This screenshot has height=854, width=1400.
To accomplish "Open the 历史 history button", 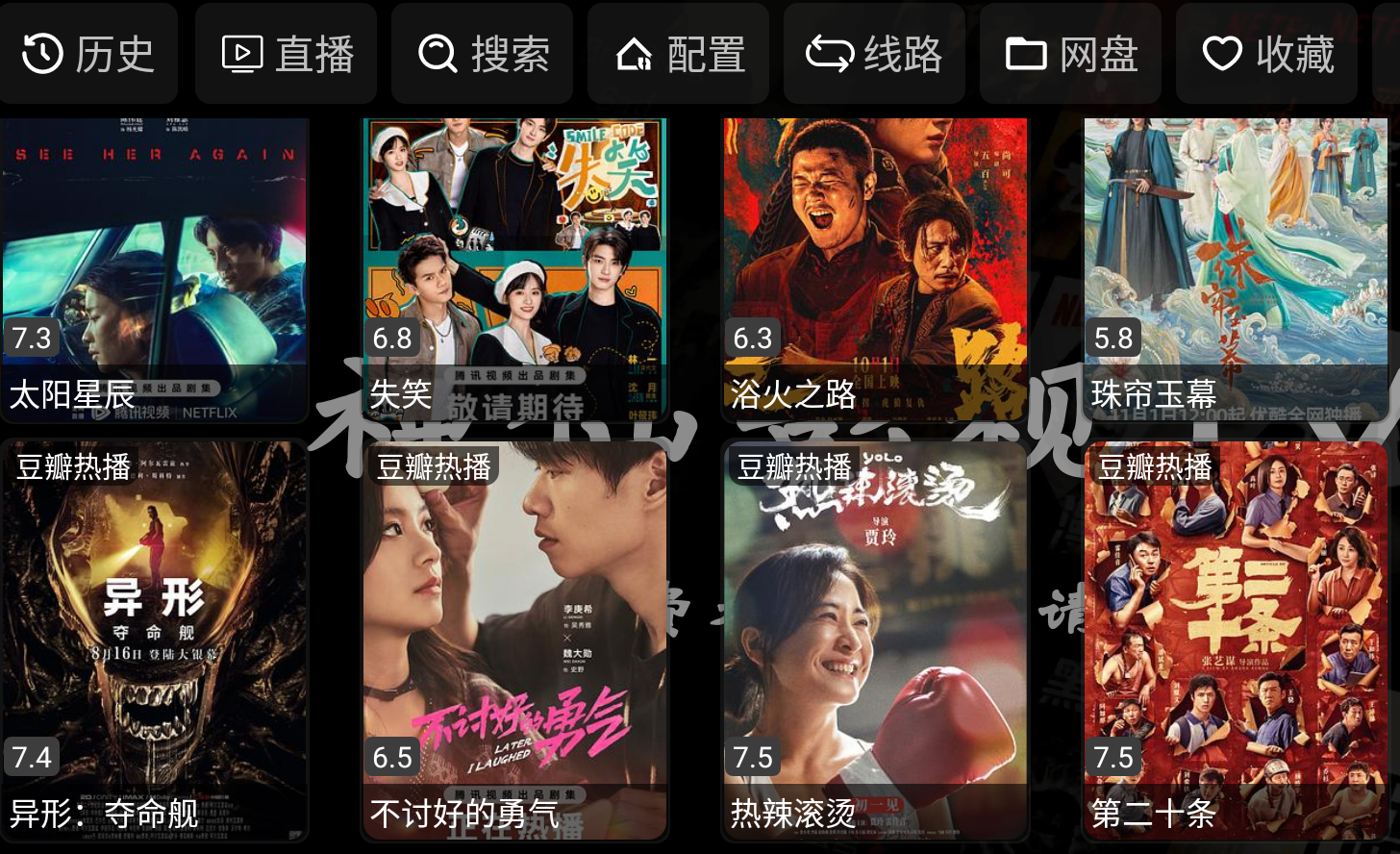I will 88,54.
